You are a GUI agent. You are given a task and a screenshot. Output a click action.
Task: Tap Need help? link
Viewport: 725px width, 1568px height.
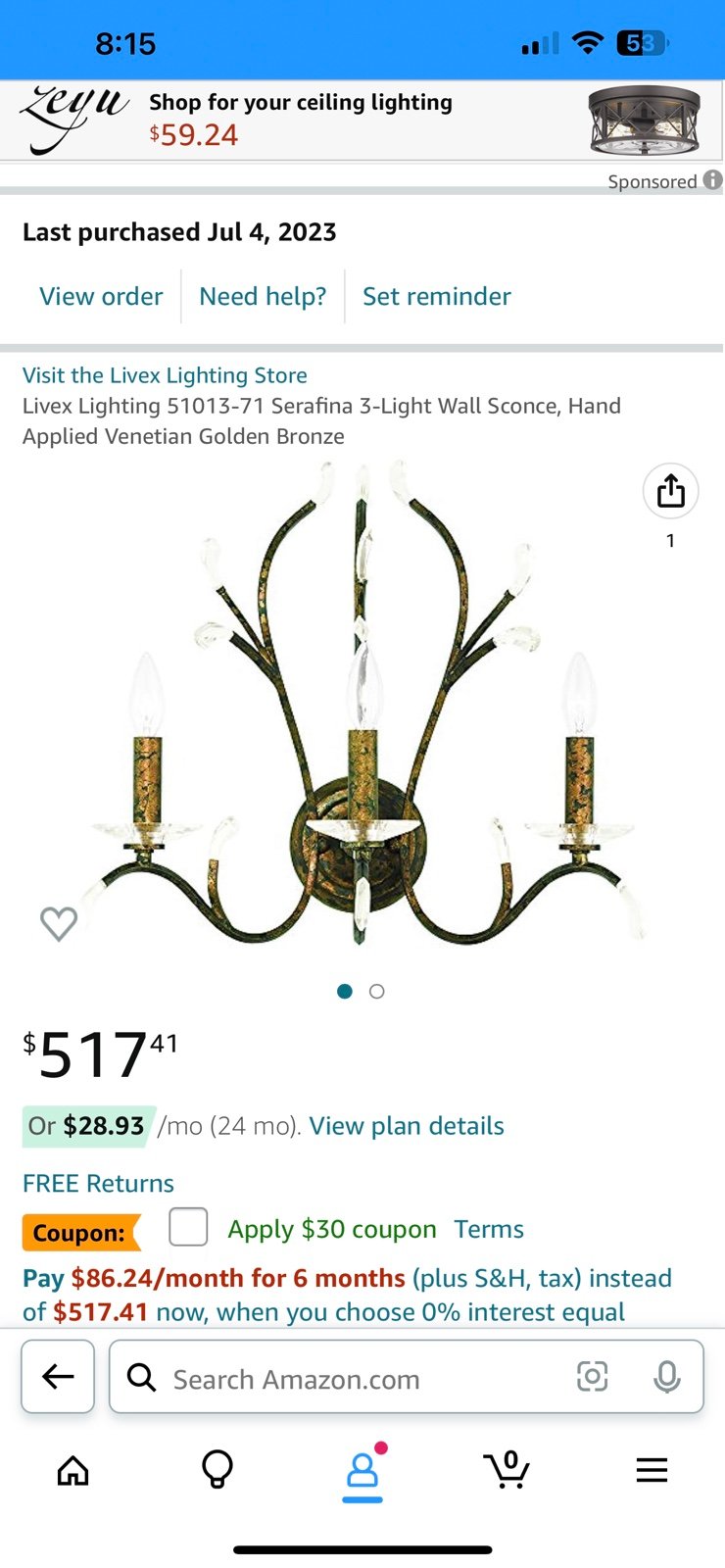[263, 296]
